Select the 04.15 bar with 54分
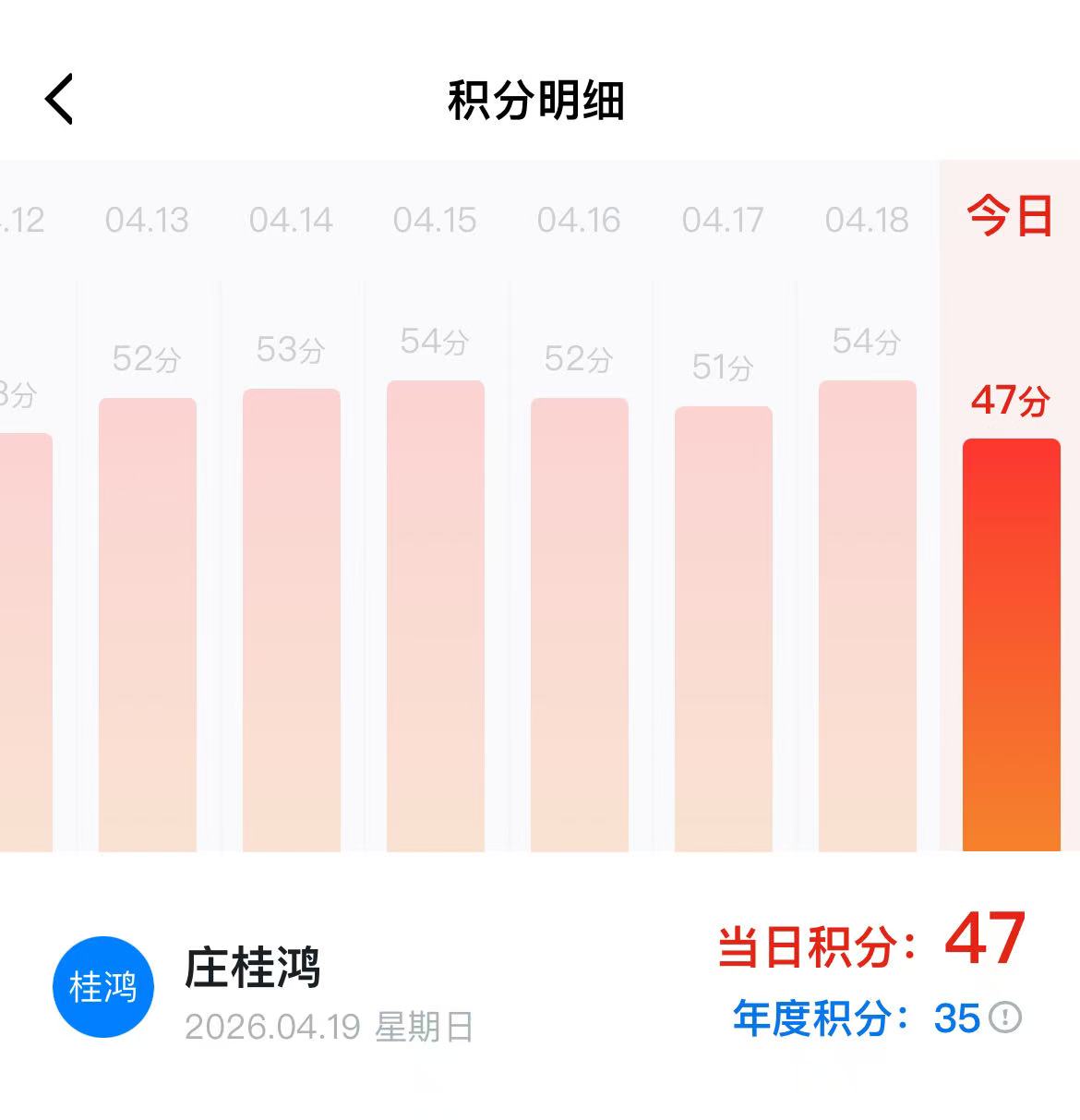 (x=436, y=616)
